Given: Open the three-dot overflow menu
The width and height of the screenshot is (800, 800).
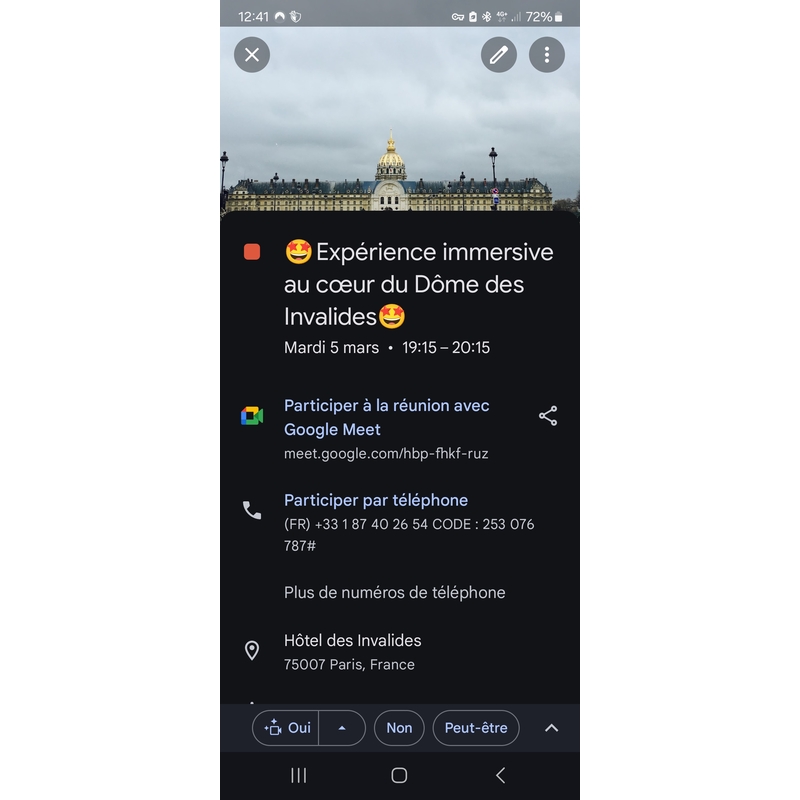Looking at the screenshot, I should [547, 54].
